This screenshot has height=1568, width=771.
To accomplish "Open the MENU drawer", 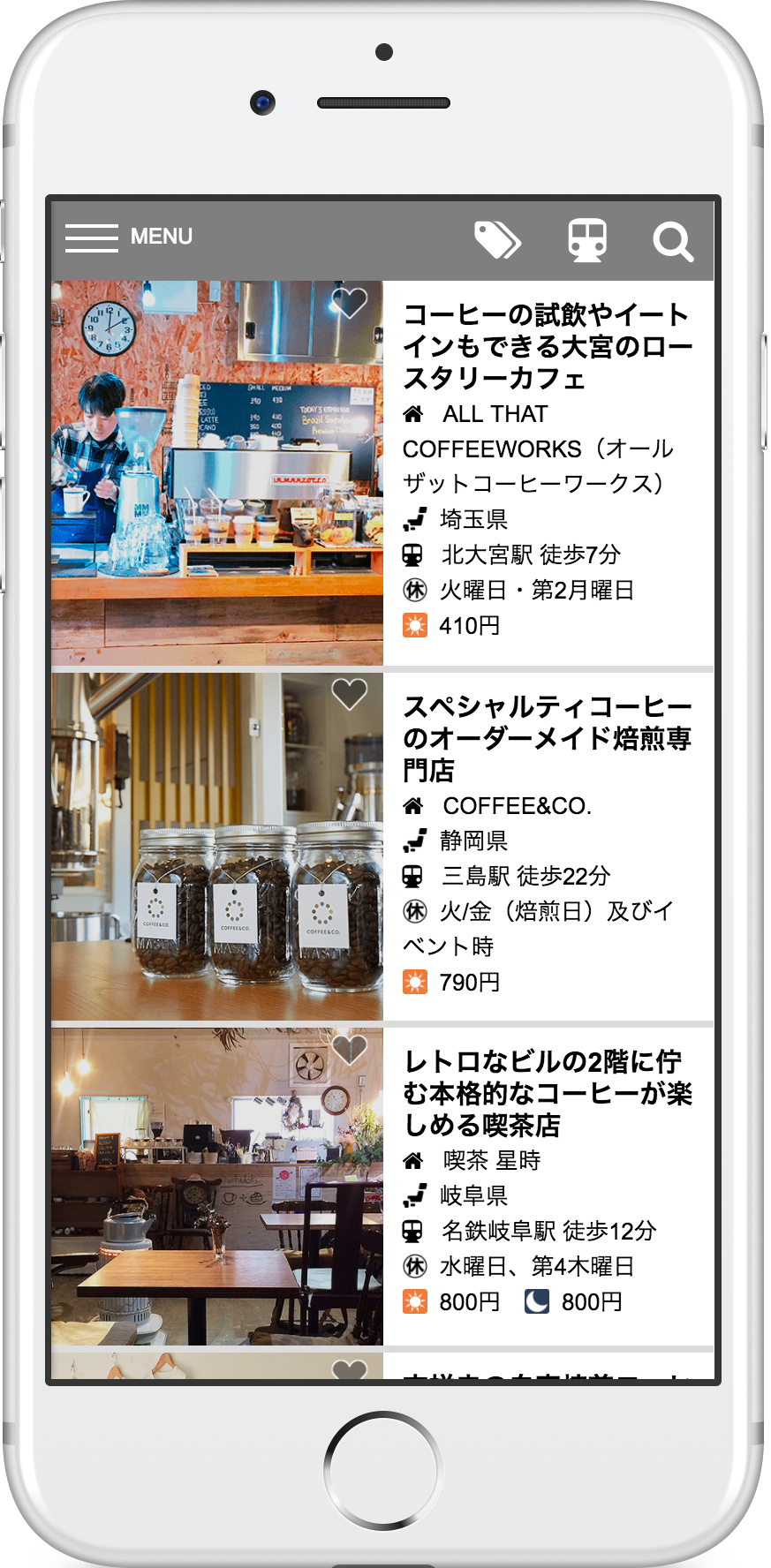I will (x=128, y=237).
